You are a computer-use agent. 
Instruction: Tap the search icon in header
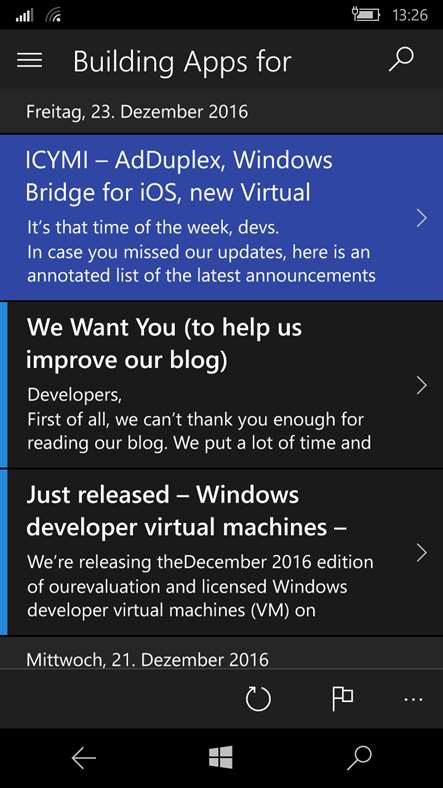401,60
